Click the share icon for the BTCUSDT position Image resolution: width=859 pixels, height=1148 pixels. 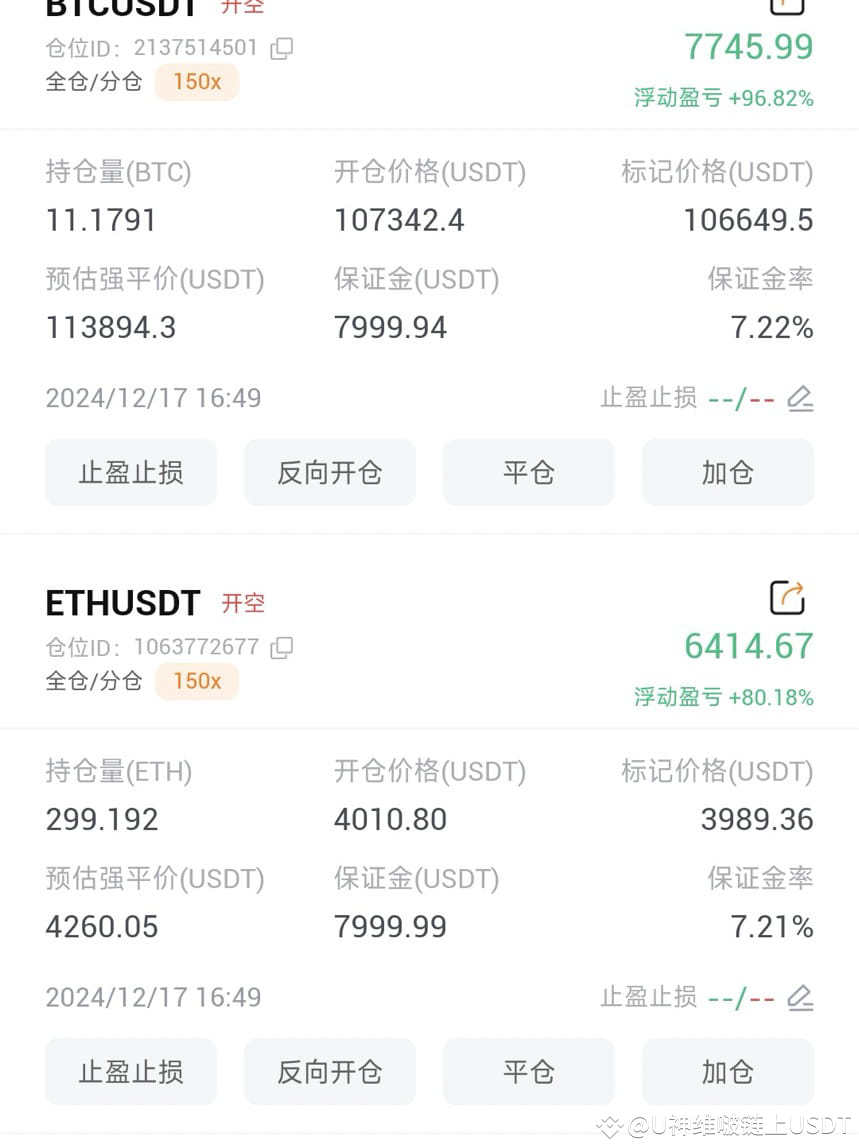[x=787, y=5]
